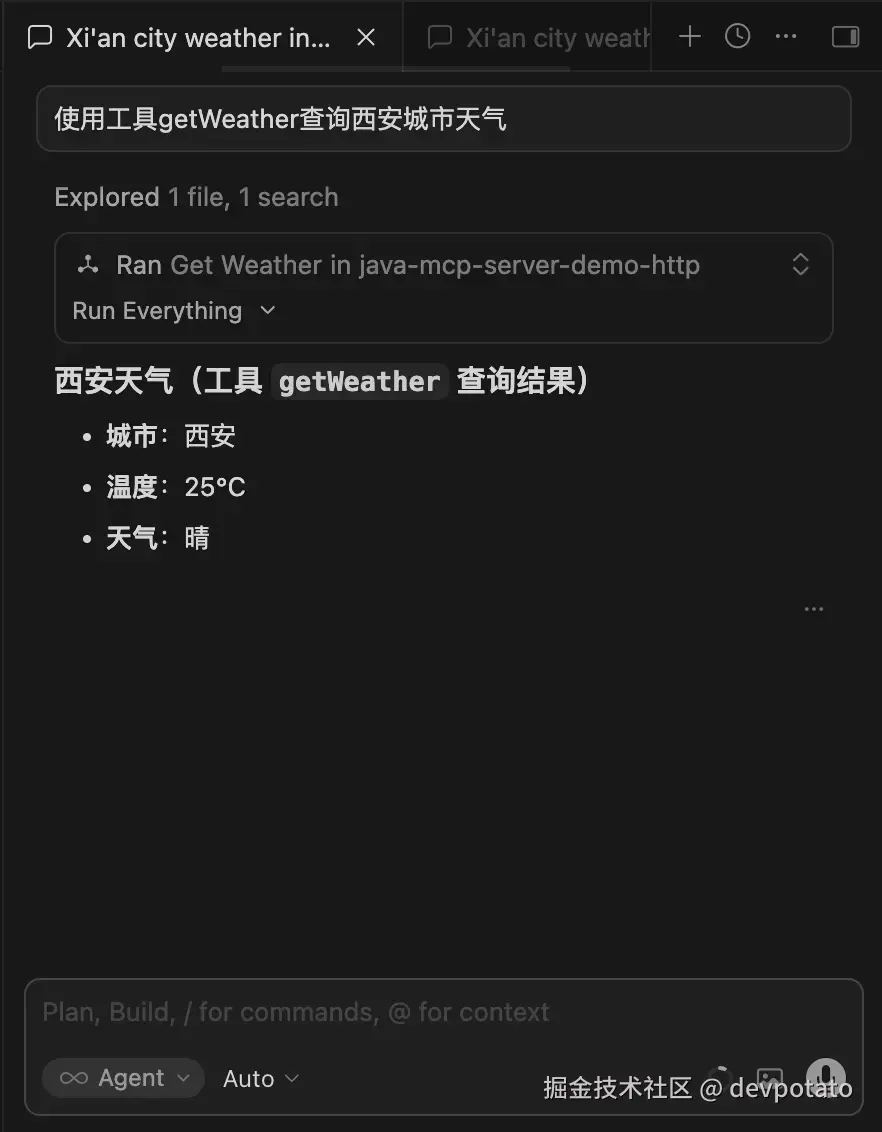Open a new chat with the plus icon
This screenshot has width=882, height=1132.
pos(689,36)
